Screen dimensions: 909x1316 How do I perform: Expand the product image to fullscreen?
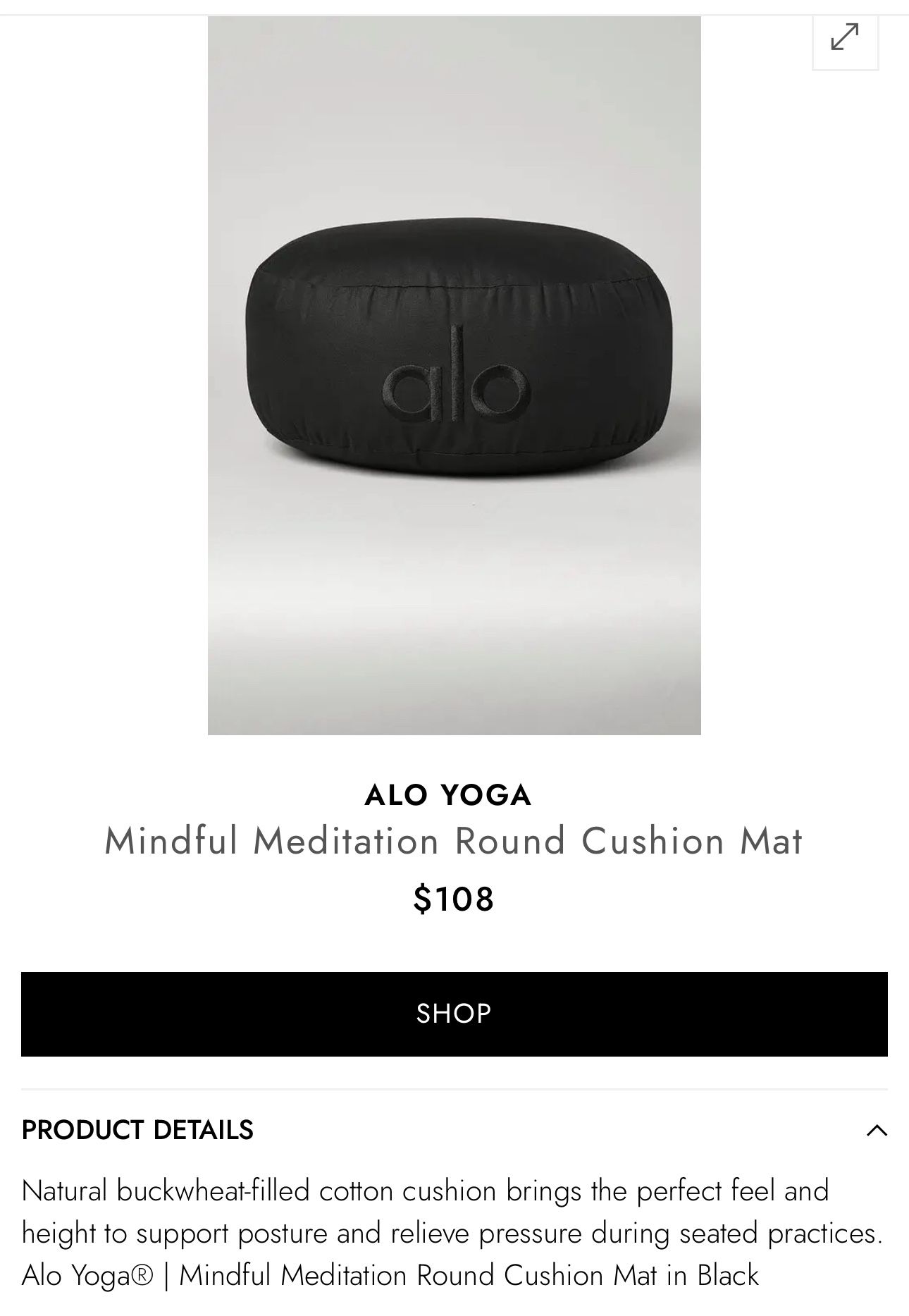[844, 38]
